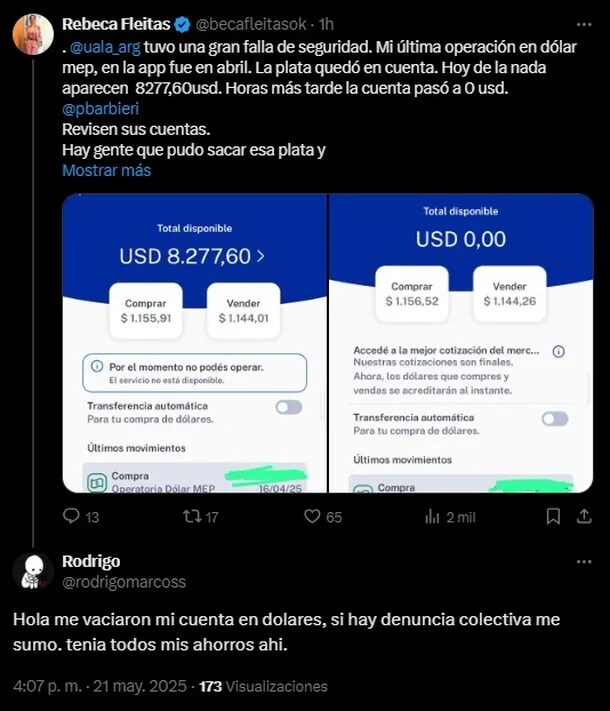Open the @rodrigomarcoss handle
This screenshot has width=610, height=711.
pos(124,582)
